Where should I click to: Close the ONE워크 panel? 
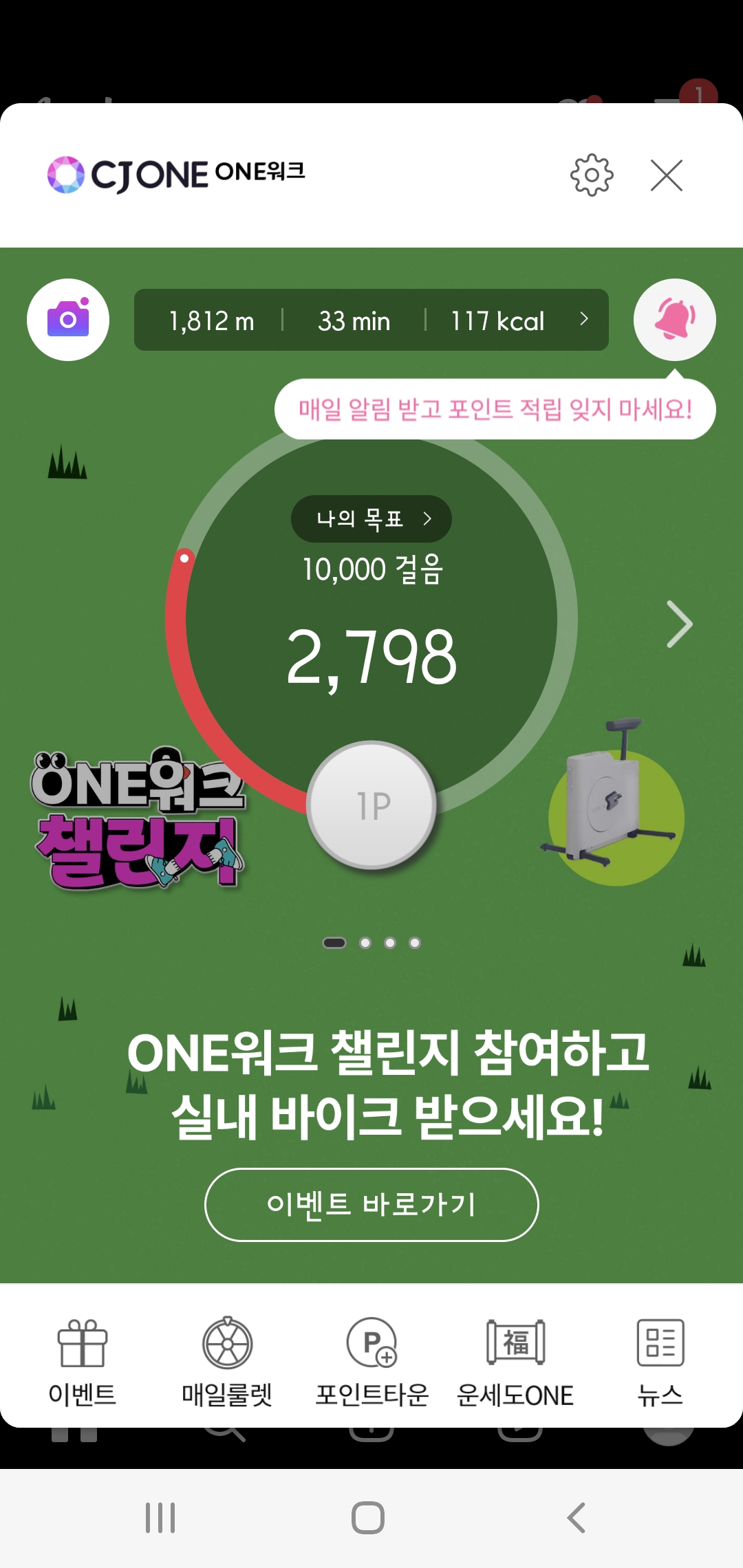[x=666, y=175]
